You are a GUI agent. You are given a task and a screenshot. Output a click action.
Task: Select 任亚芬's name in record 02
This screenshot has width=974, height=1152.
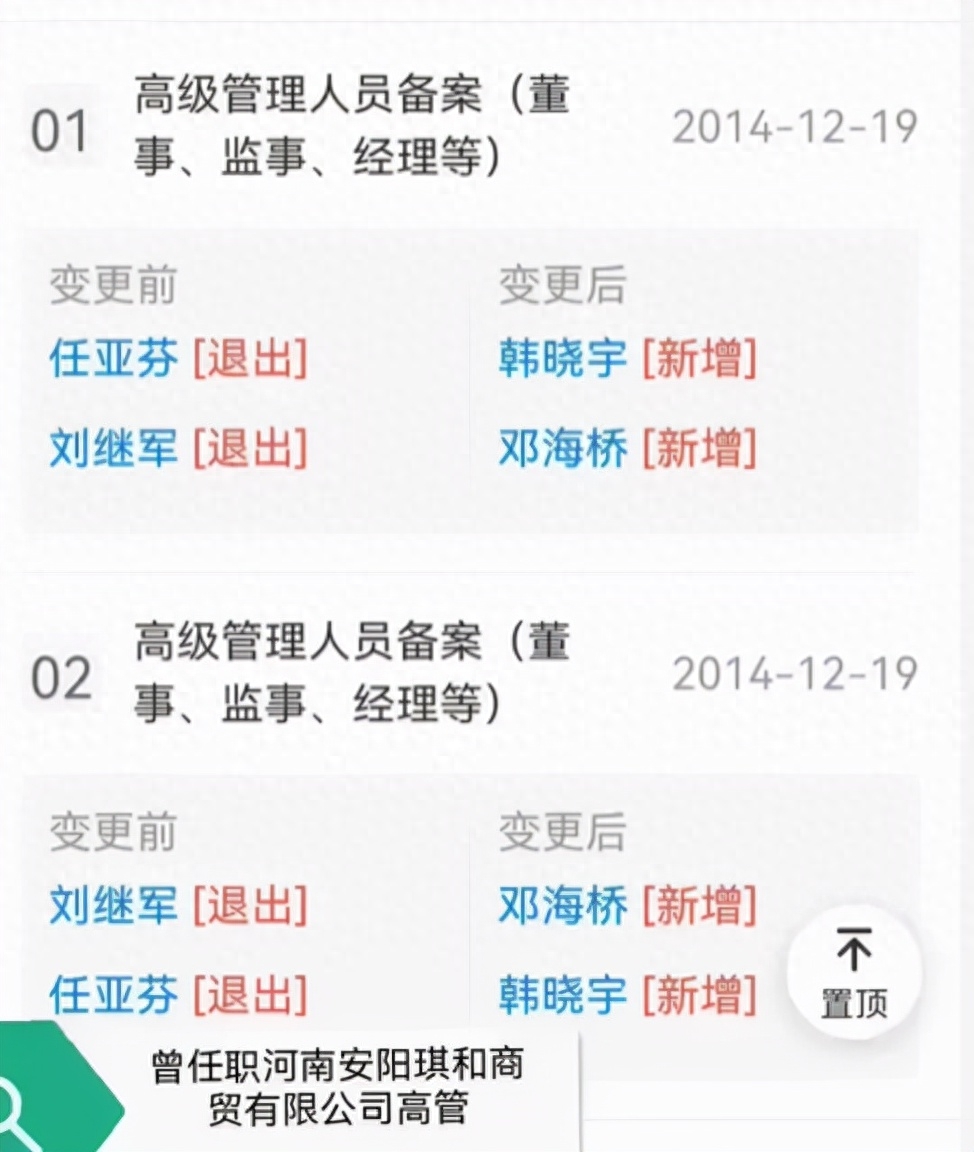pos(113,995)
